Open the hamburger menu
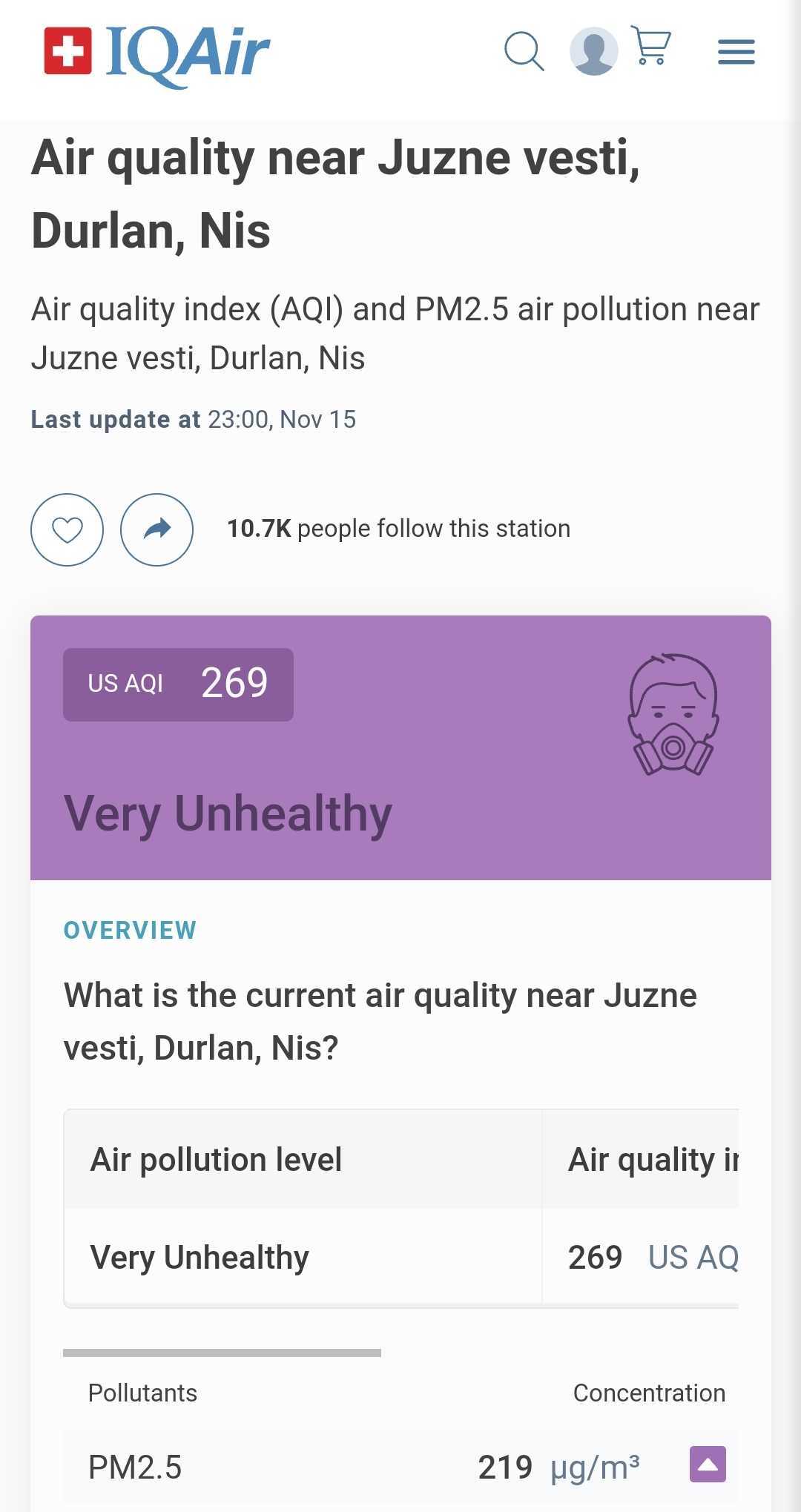 coord(736,52)
